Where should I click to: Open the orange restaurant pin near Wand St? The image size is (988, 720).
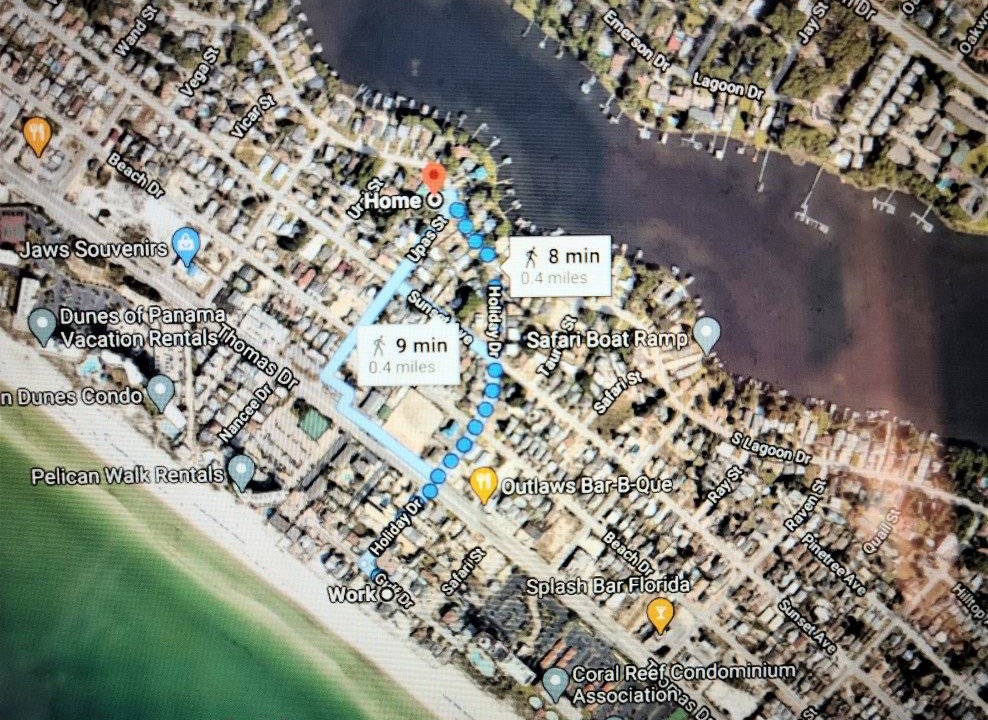pos(37,135)
